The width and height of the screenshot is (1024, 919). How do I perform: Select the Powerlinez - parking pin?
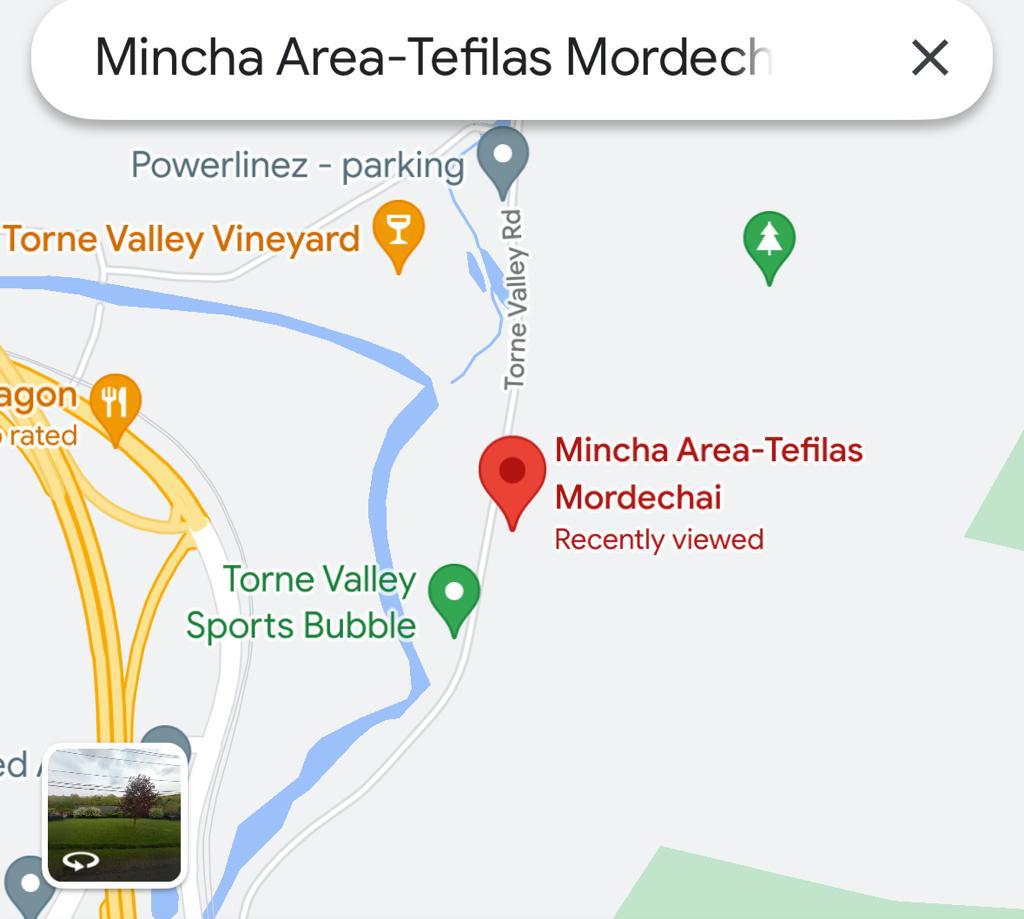click(502, 158)
